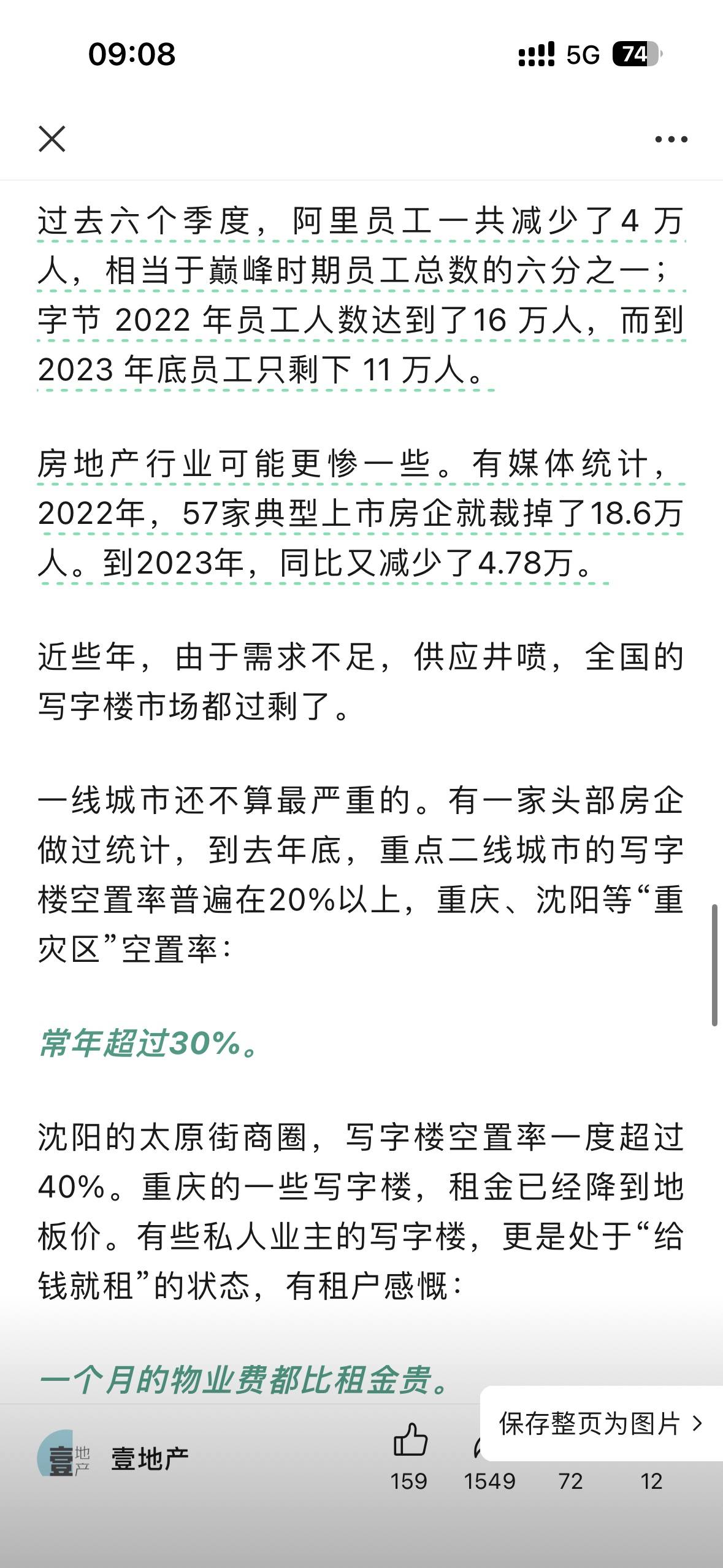Tap 保存整页为图片 to save page as image
This screenshot has width=723, height=1568.
pos(601,1424)
